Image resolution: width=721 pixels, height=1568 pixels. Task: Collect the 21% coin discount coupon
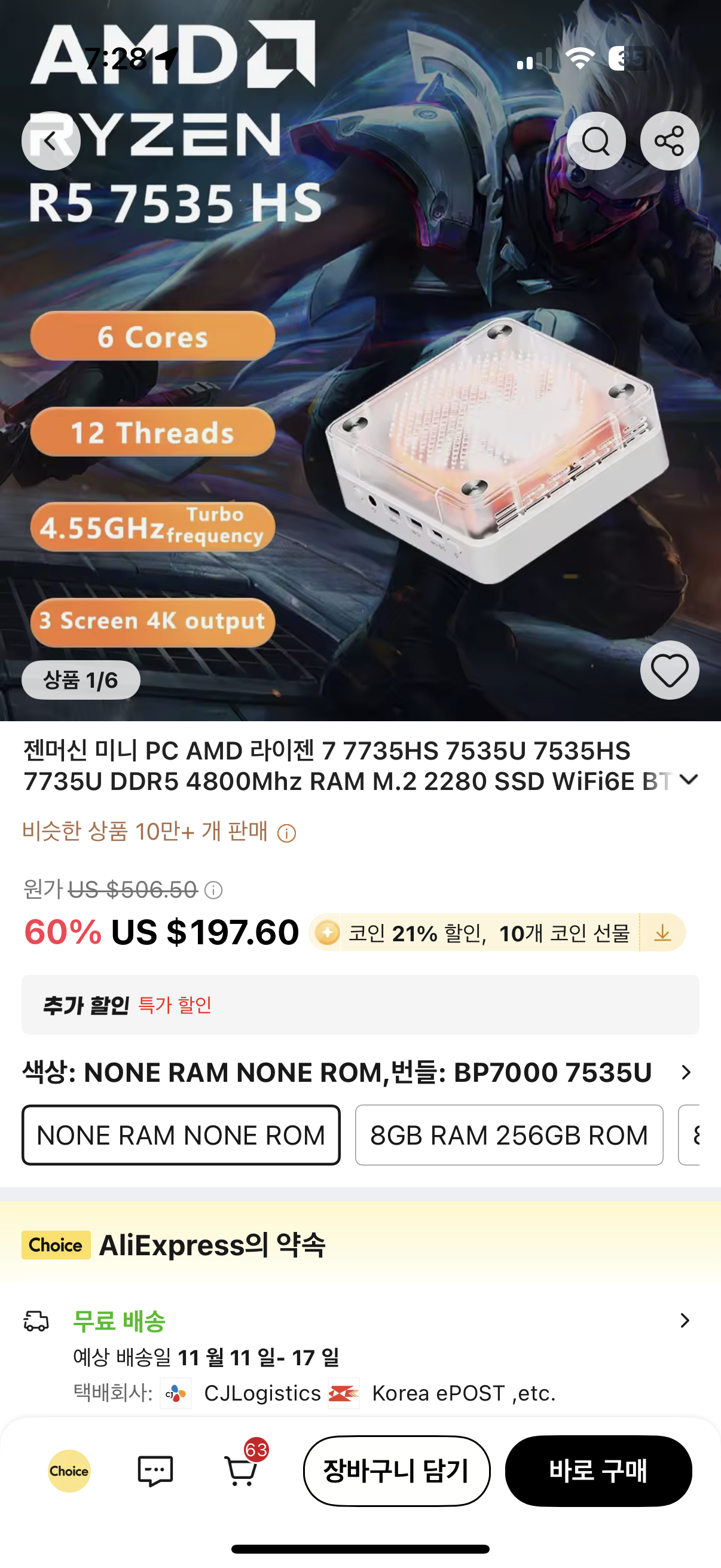pos(662,932)
